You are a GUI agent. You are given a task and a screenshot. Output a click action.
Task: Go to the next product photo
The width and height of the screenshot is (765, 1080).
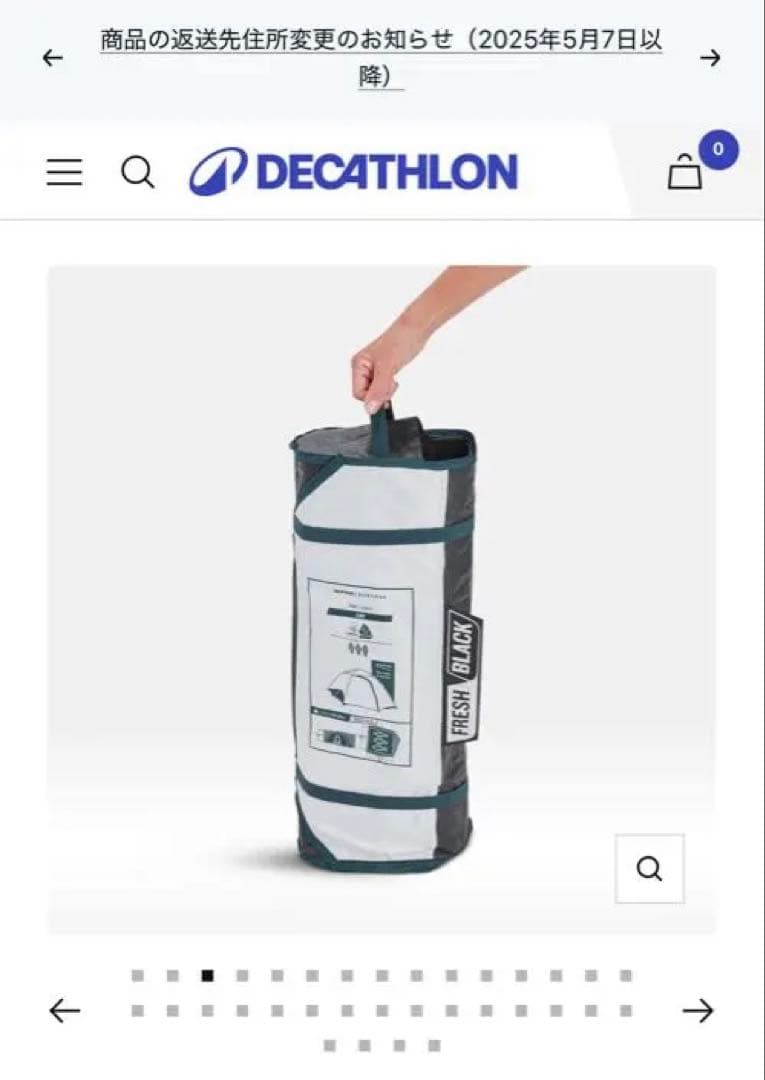pyautogui.click(x=698, y=1011)
